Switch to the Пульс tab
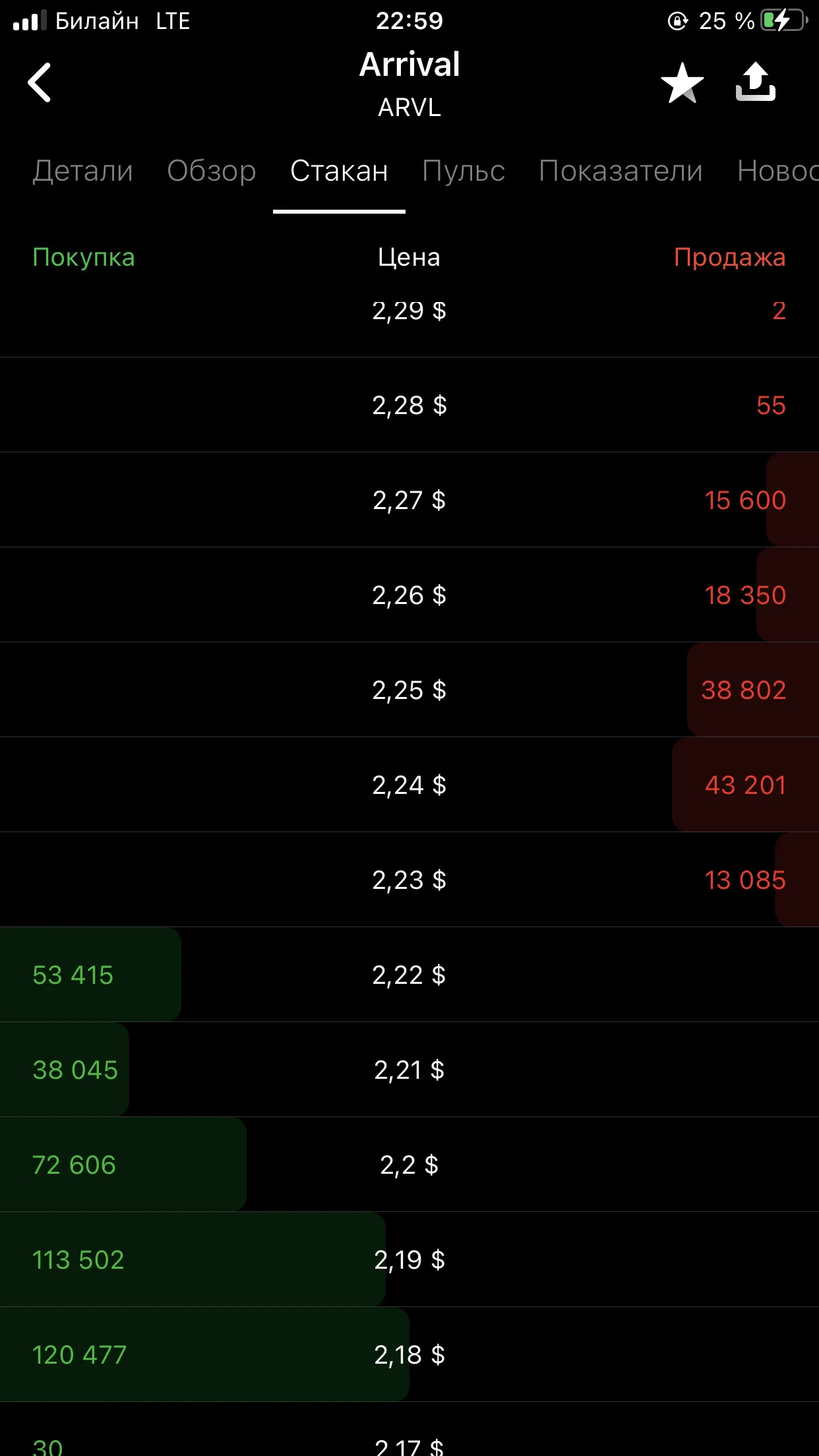 [x=464, y=171]
